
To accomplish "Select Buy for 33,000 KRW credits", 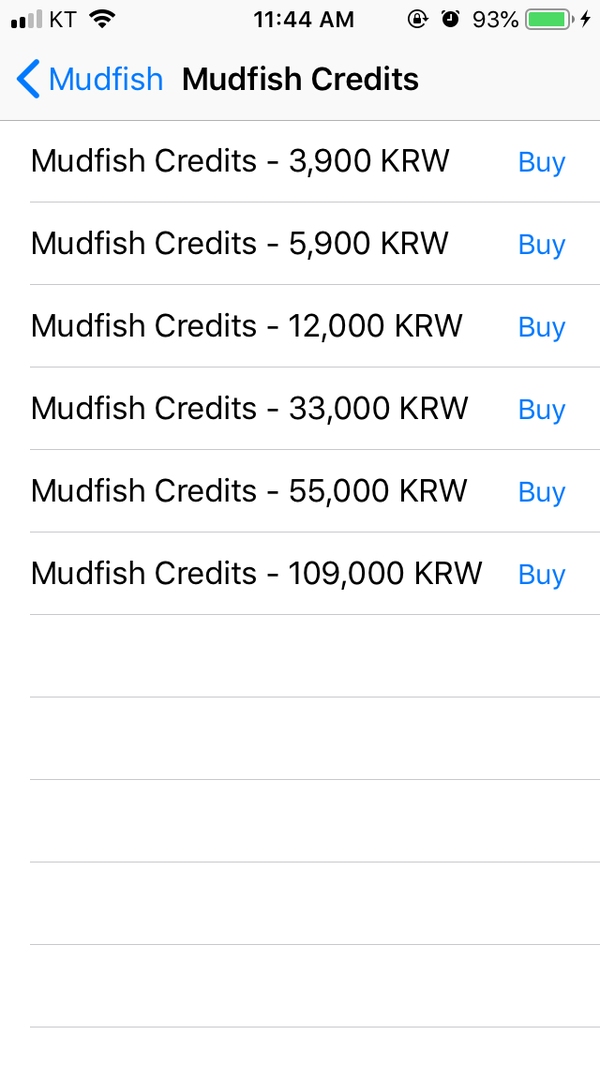I will pos(541,409).
